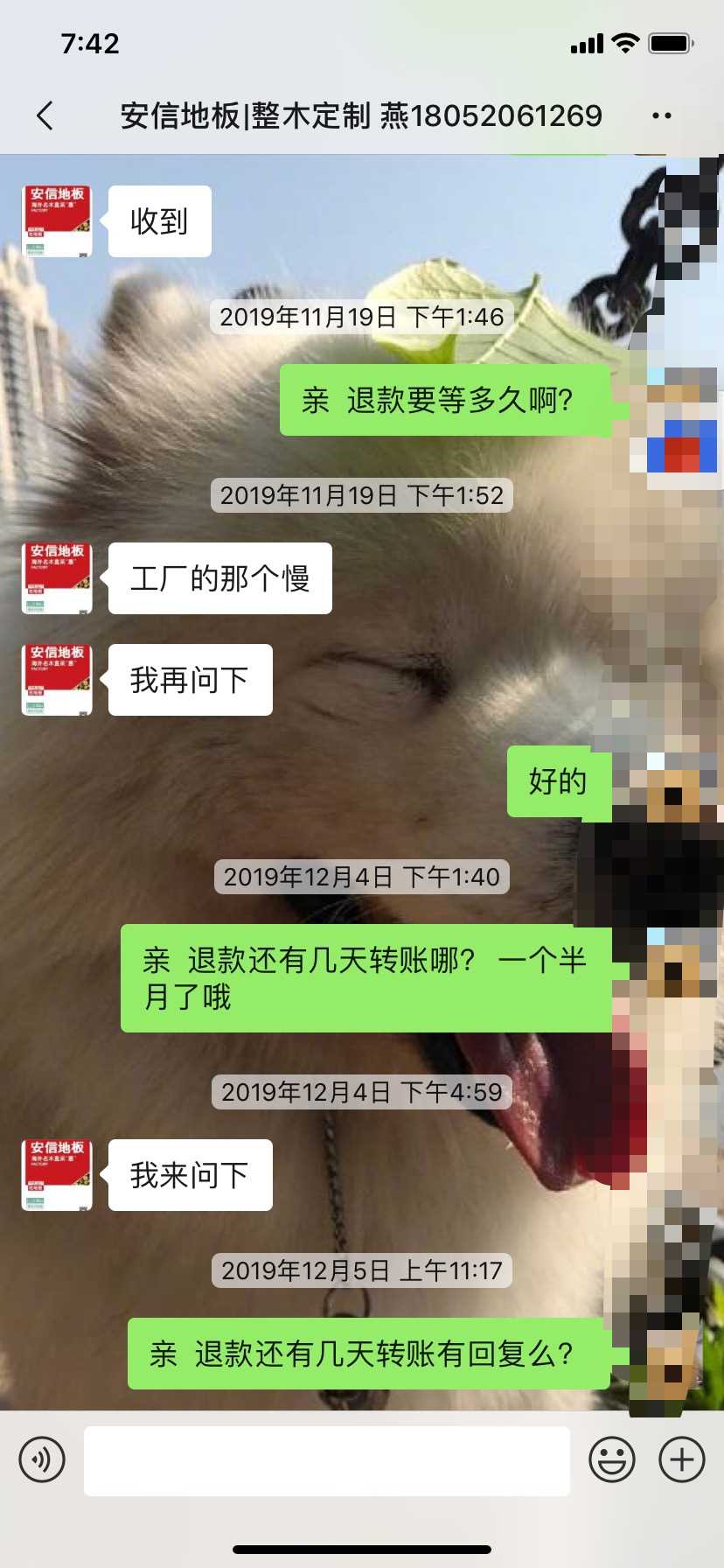Viewport: 724px width, 1568px height.
Task: Switch to voice message input
Action: 42,1459
